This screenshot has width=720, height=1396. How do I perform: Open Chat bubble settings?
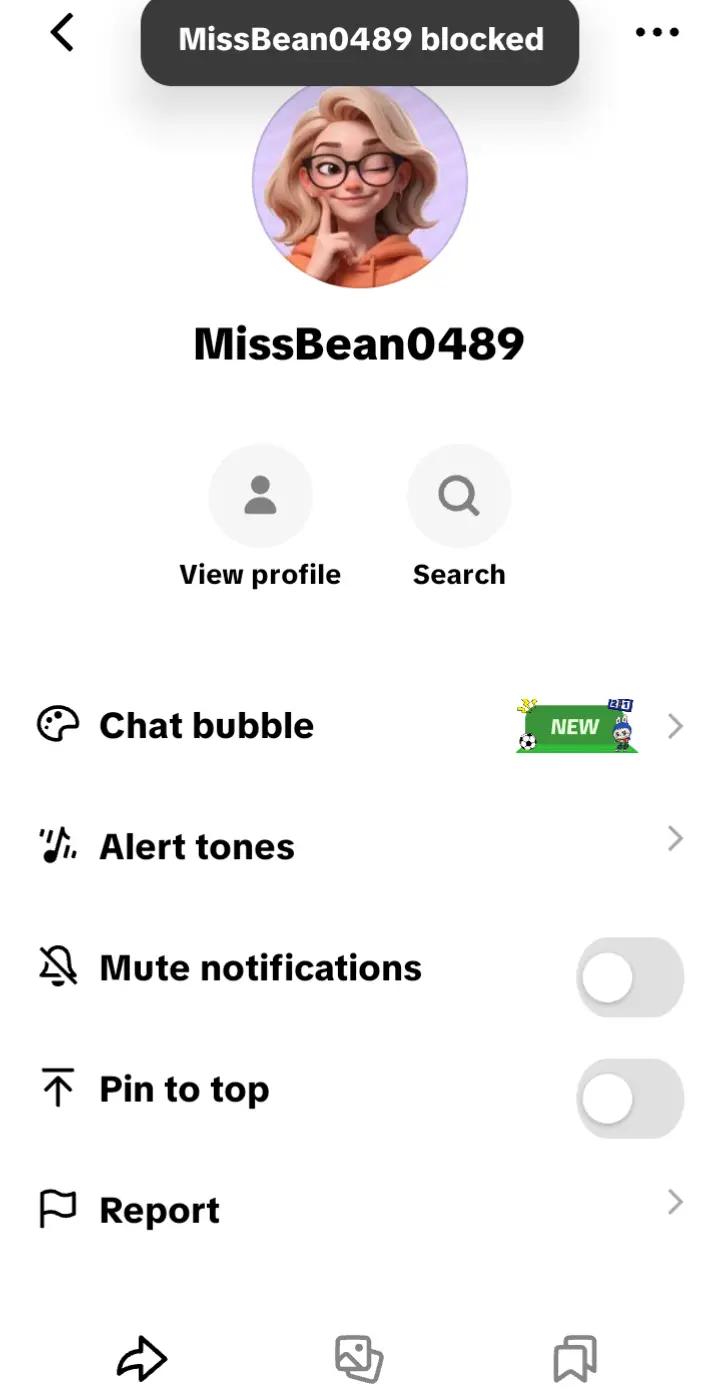tap(360, 726)
